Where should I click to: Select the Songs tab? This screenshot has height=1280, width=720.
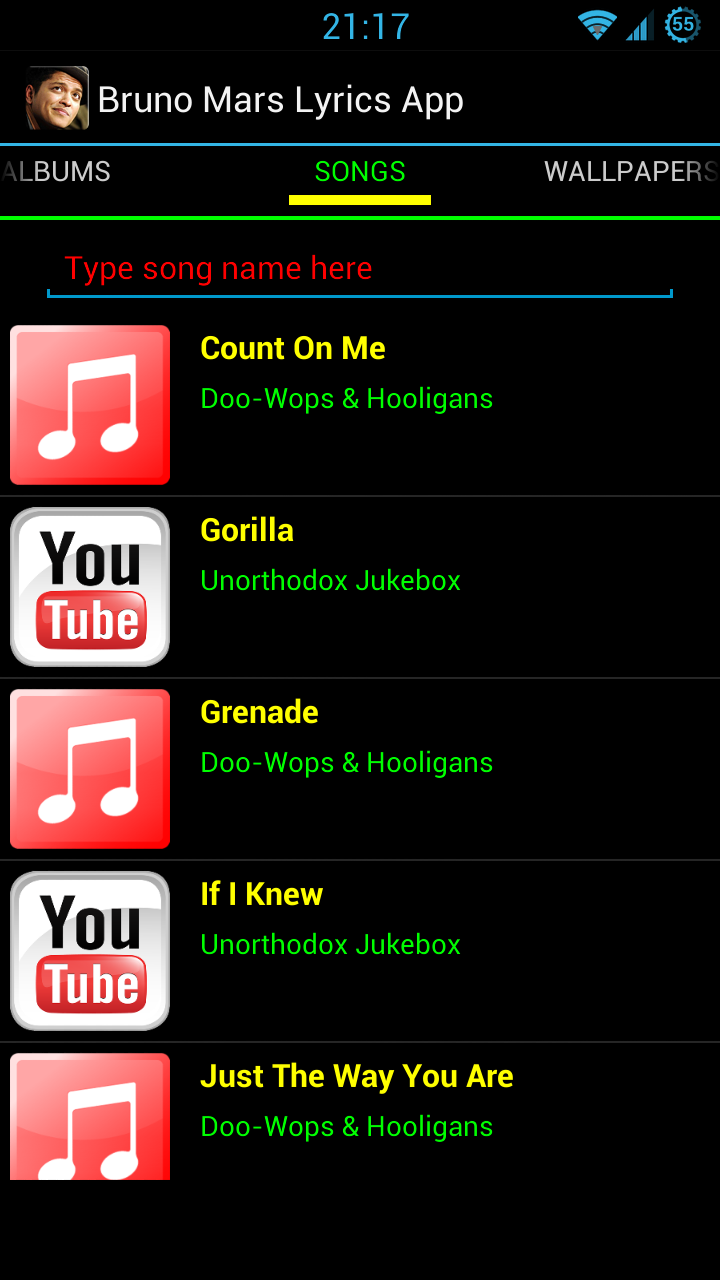360,172
